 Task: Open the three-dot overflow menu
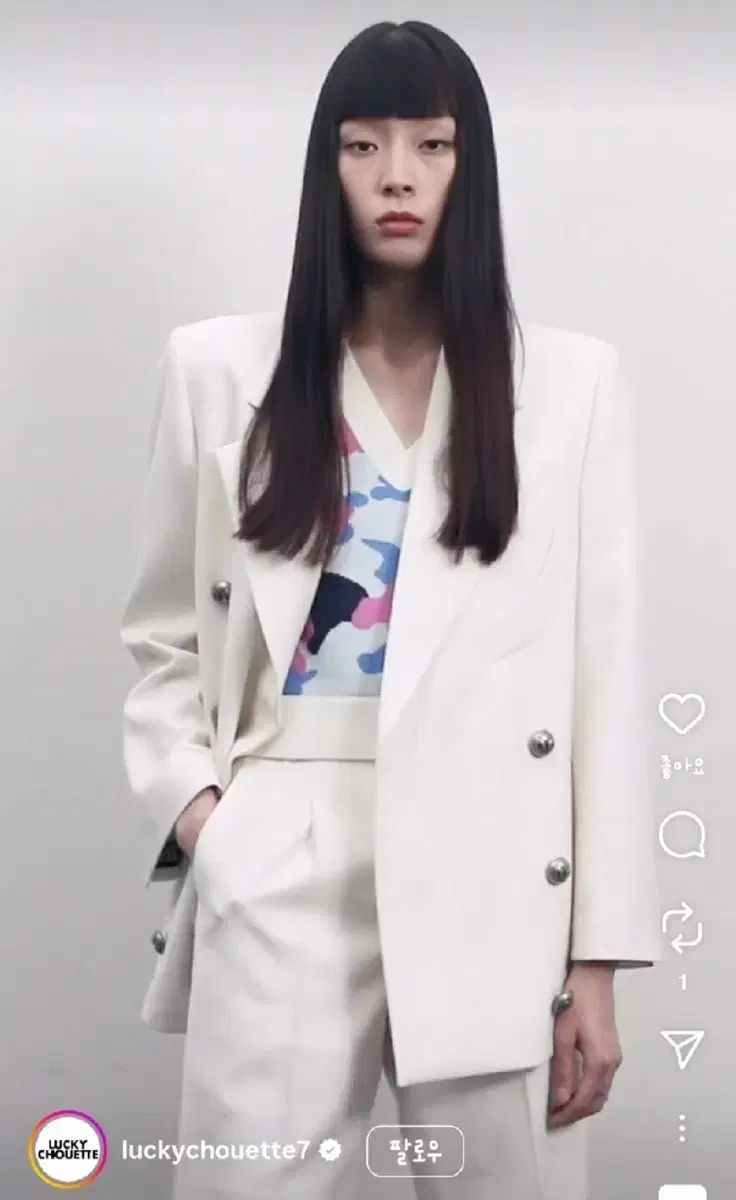coord(682,1129)
